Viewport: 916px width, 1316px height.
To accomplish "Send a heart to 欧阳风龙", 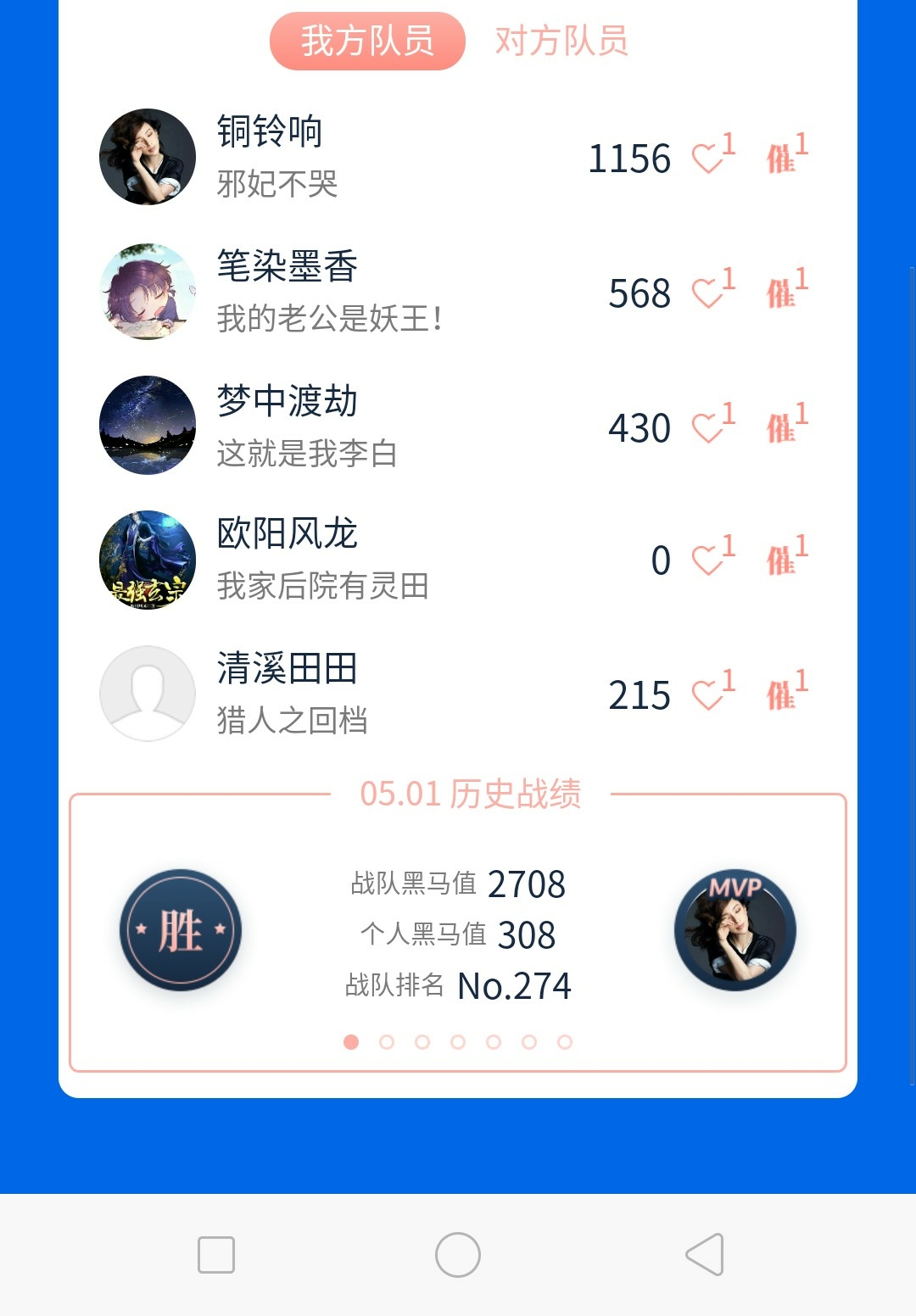I will [x=708, y=560].
